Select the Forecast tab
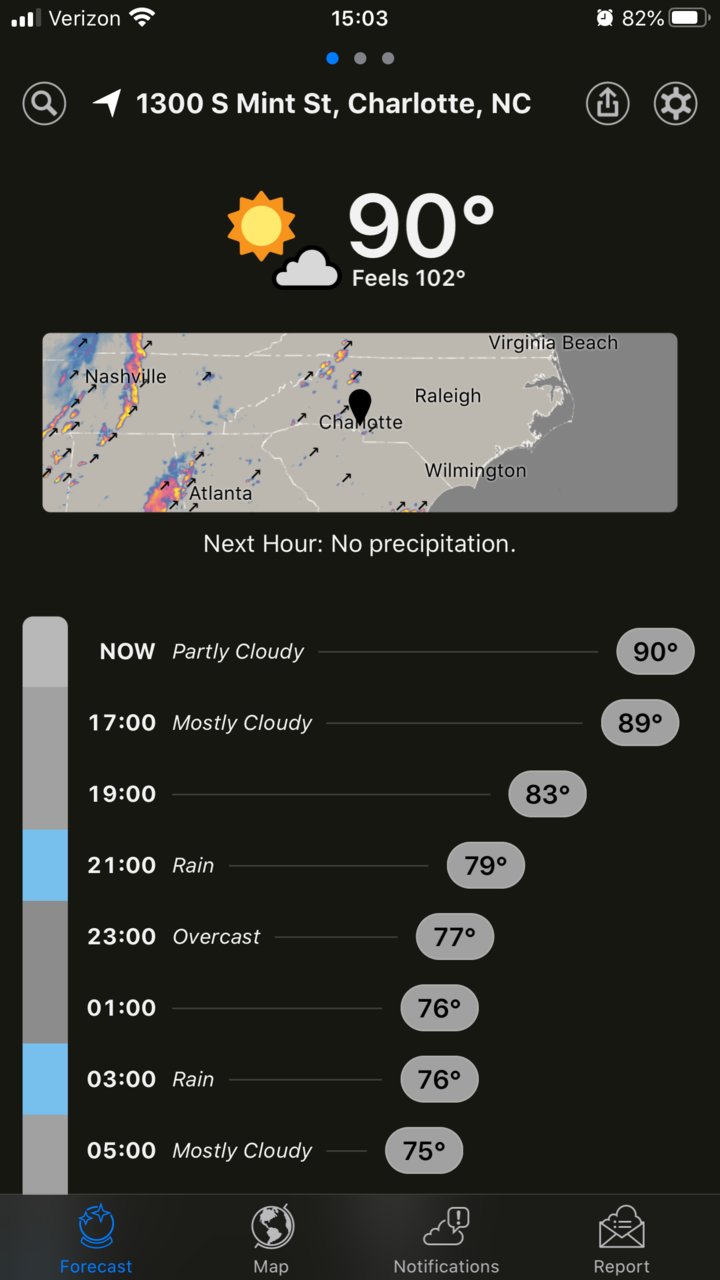 (96, 1238)
